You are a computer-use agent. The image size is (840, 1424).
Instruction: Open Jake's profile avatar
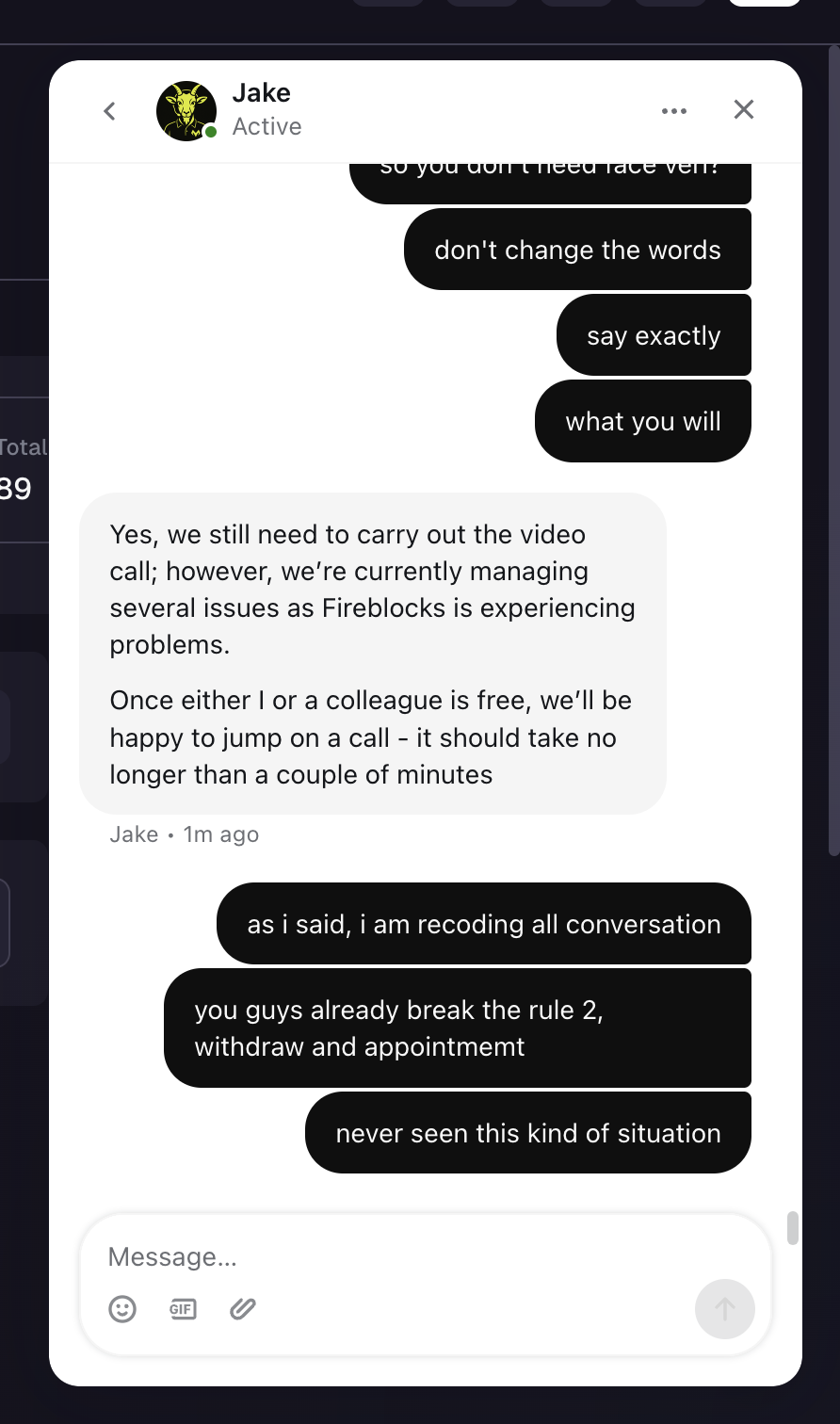186,111
